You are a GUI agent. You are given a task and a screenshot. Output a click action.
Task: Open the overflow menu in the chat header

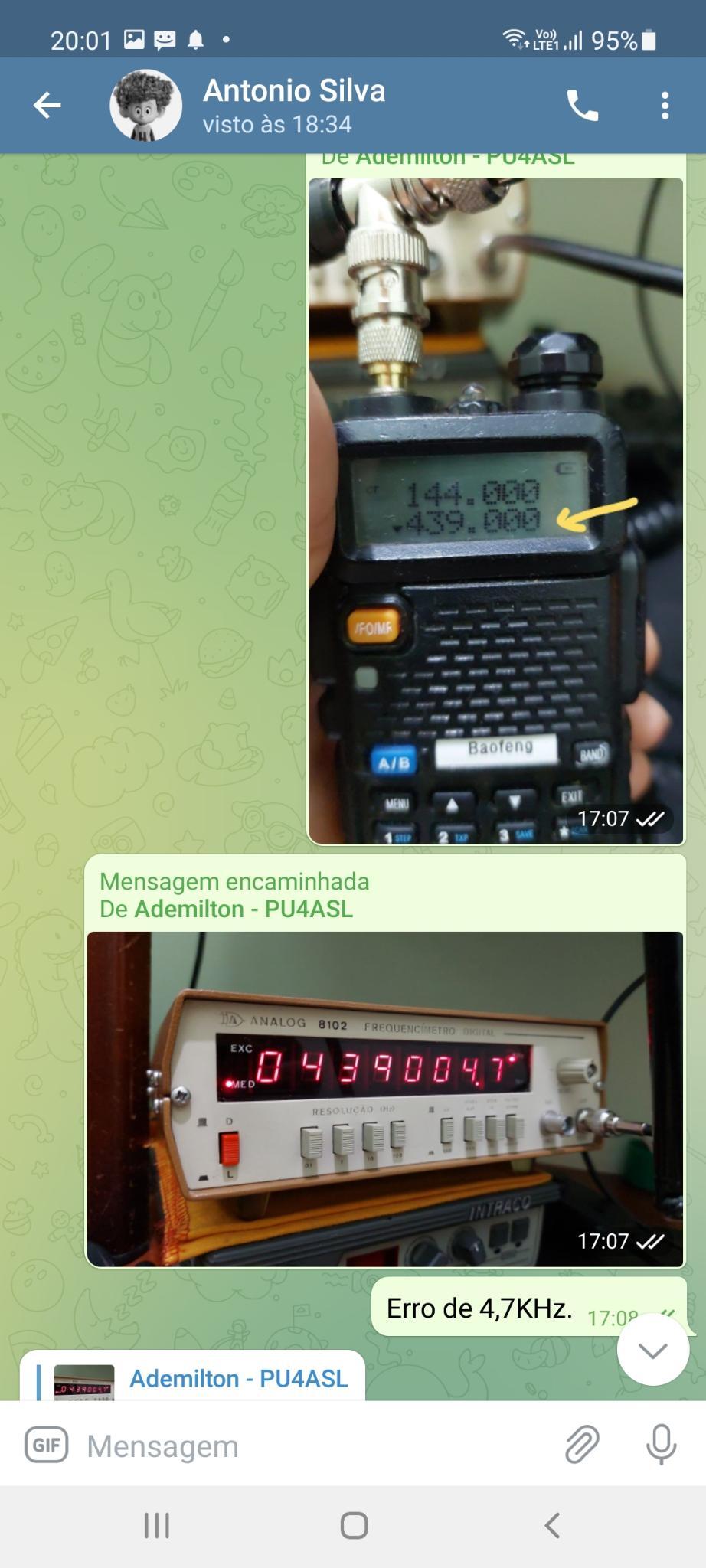pos(665,106)
